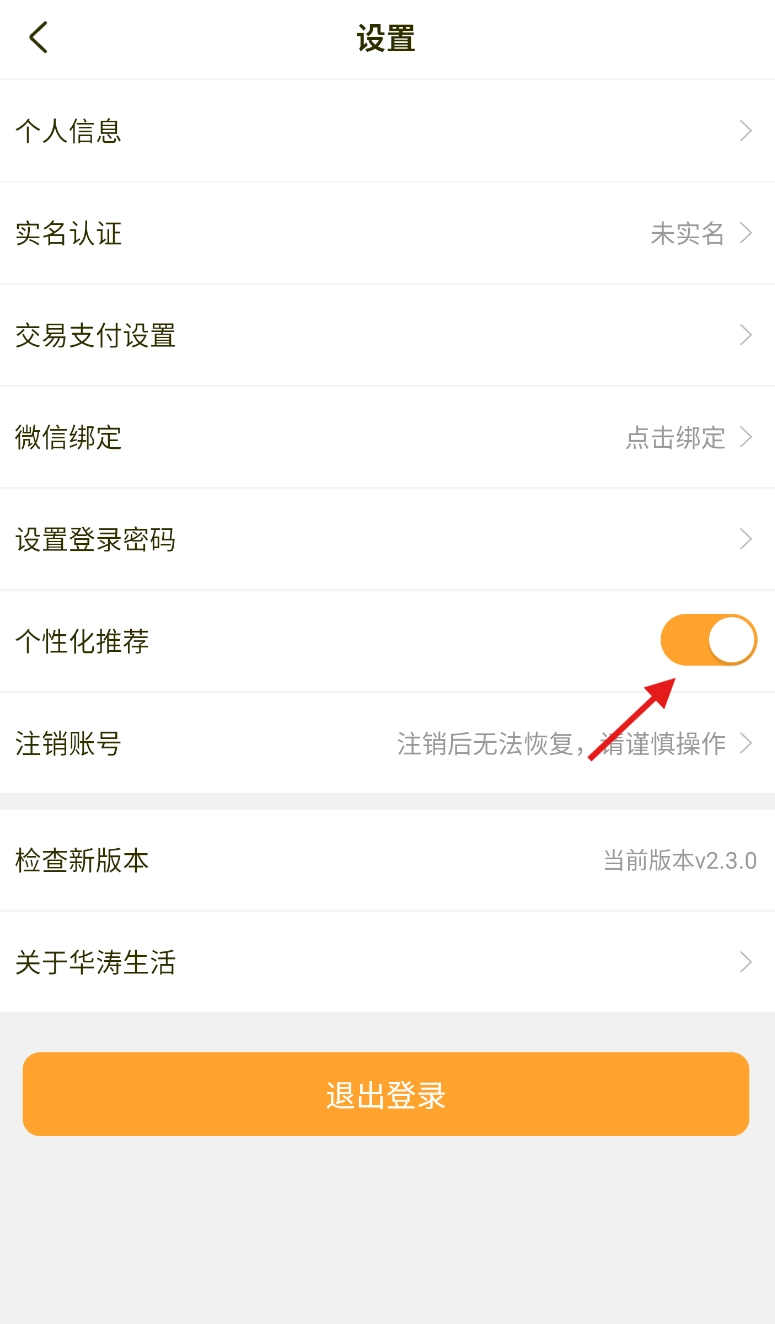Open 注销账号 row

pyautogui.click(x=386, y=744)
